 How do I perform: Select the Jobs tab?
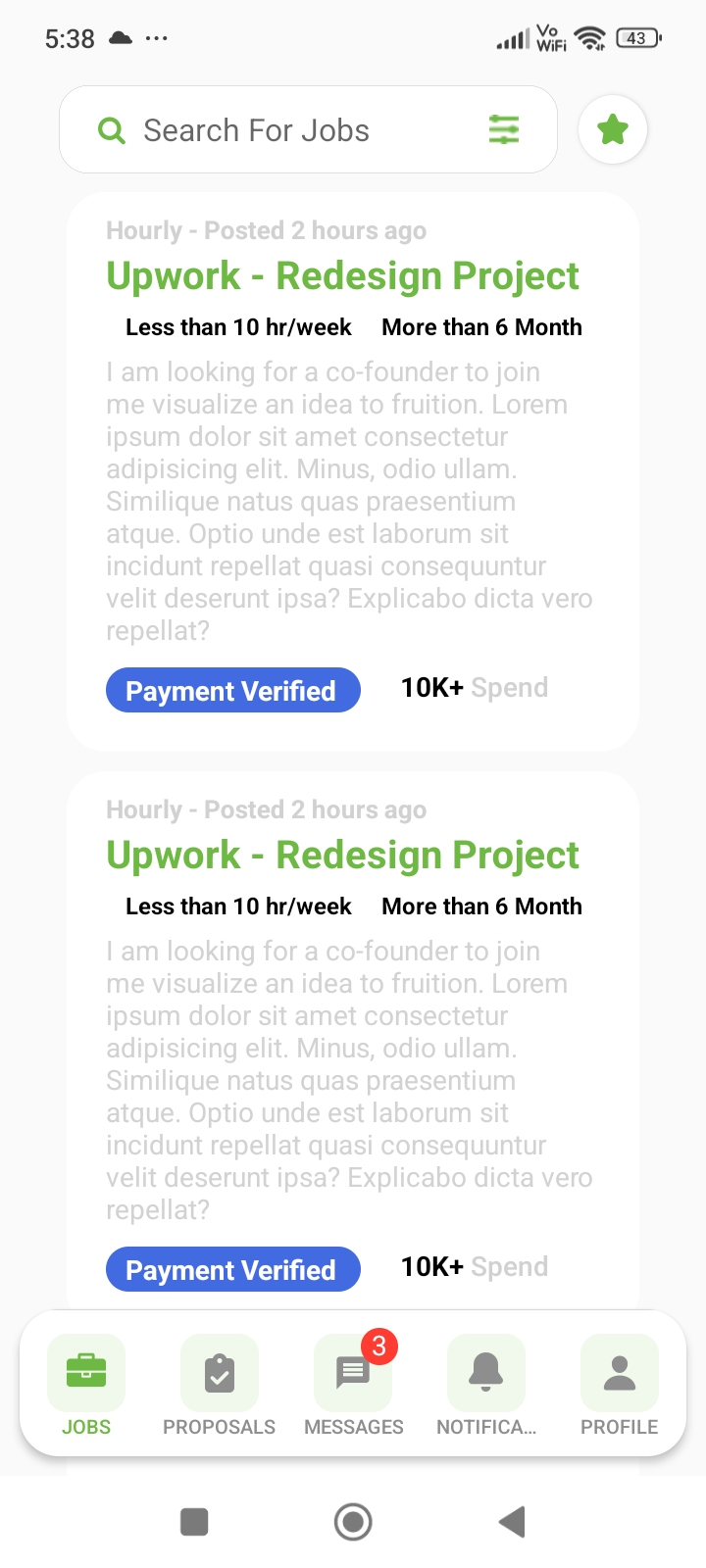86,1386
